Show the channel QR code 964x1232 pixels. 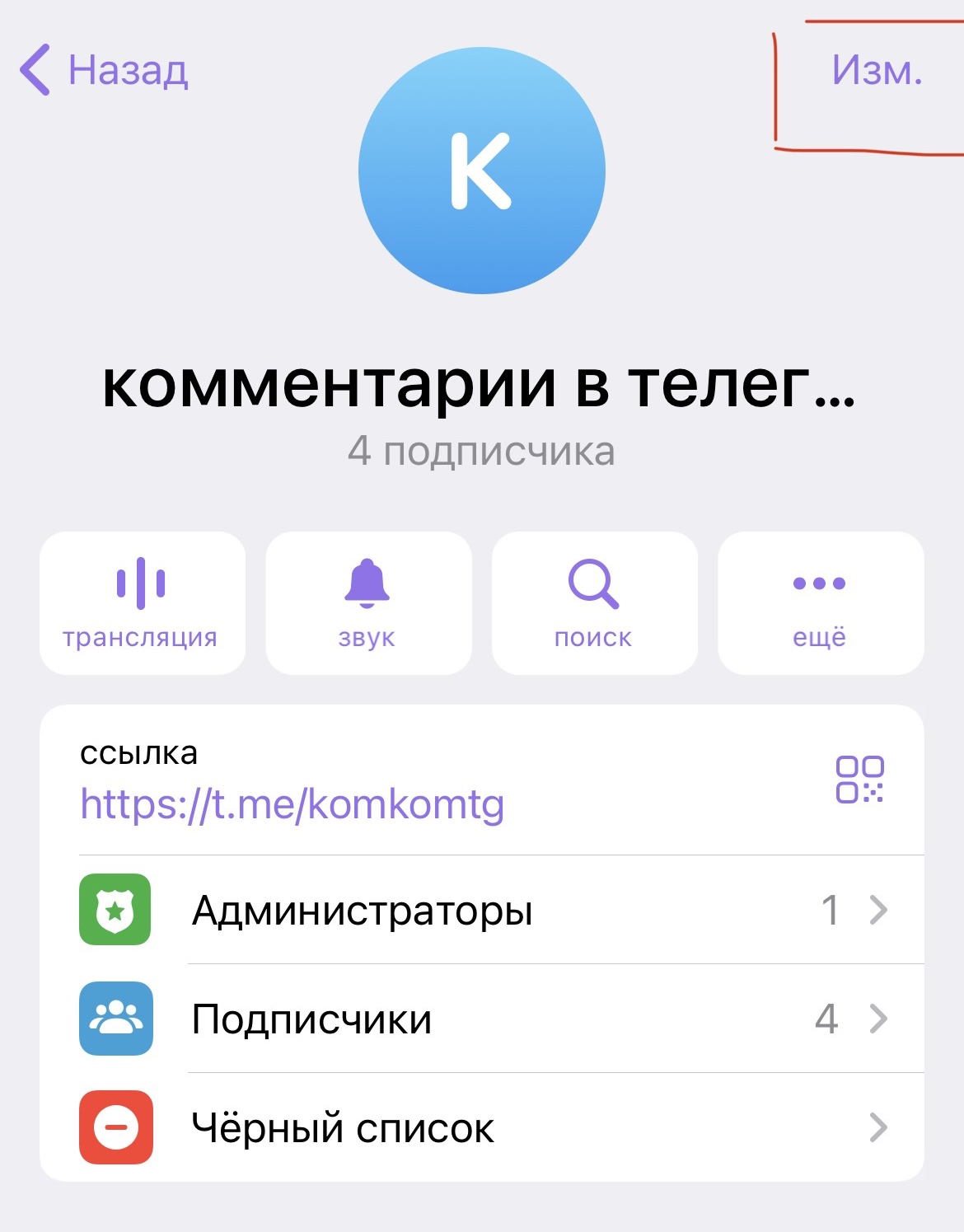tap(859, 780)
